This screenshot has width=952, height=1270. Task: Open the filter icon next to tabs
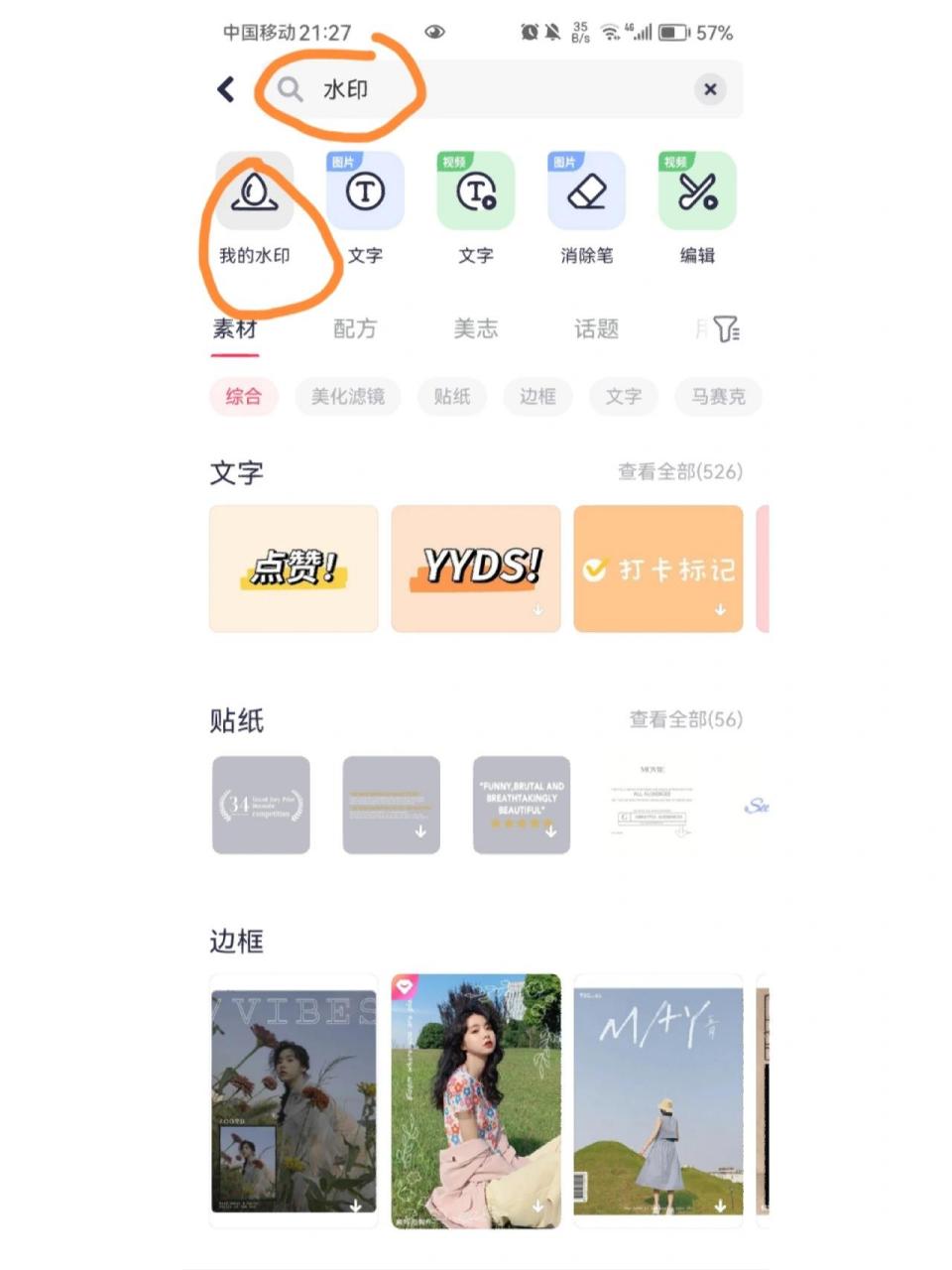(x=727, y=328)
